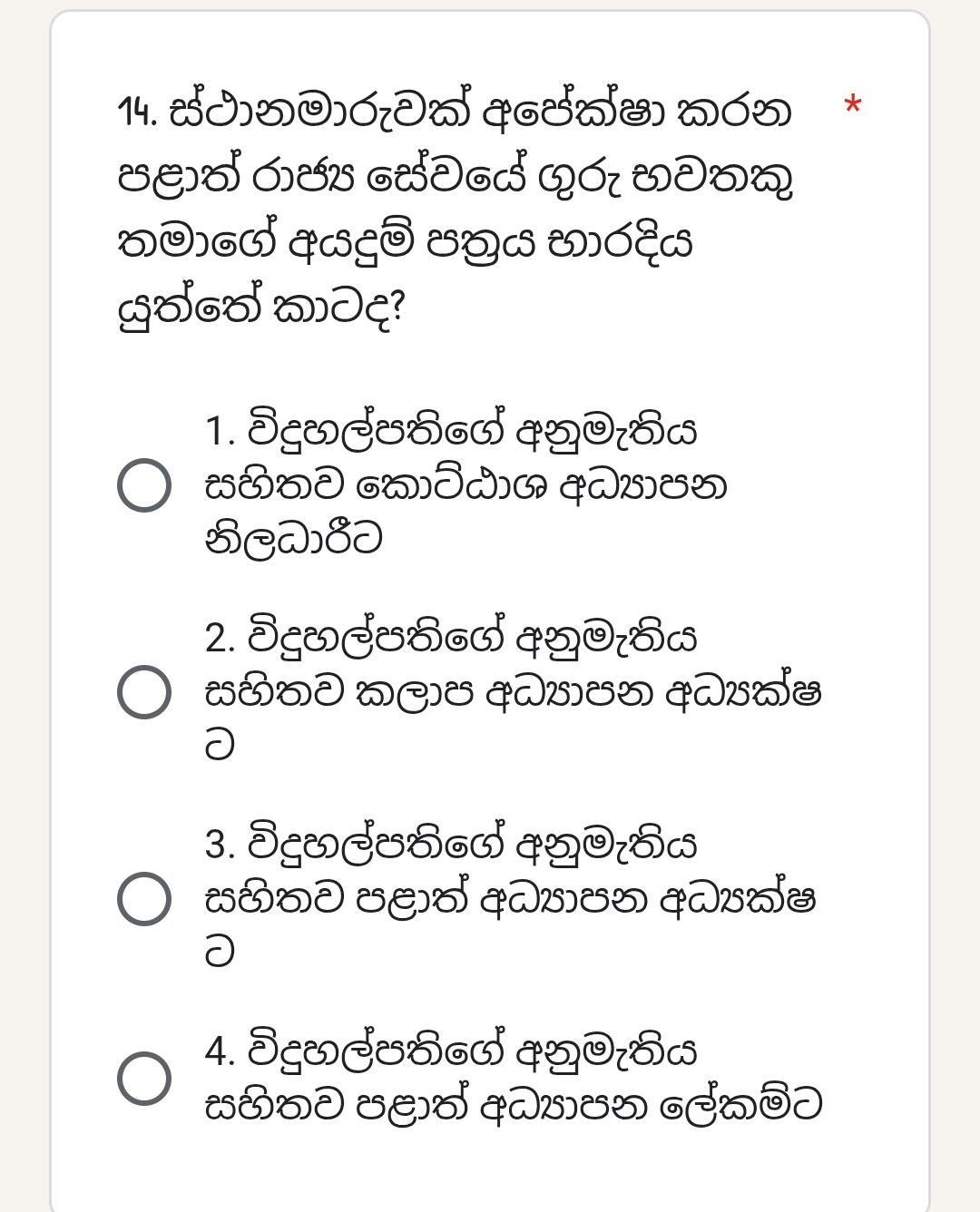980x1212 pixels.
Task: Pick option 3 පළාත් අධ්‍යාපන අධ්‍යක්ෂ ට
Action: tap(144, 899)
